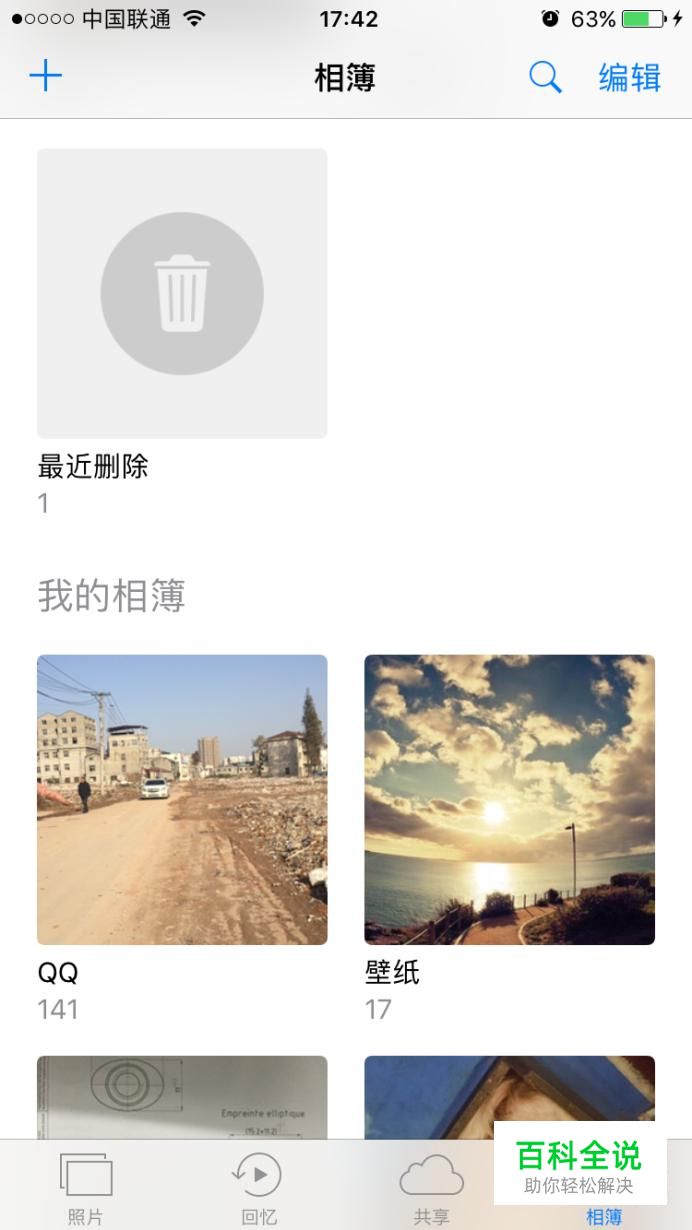Open the 最近删除 album
The height and width of the screenshot is (1230, 692).
pos(182,293)
